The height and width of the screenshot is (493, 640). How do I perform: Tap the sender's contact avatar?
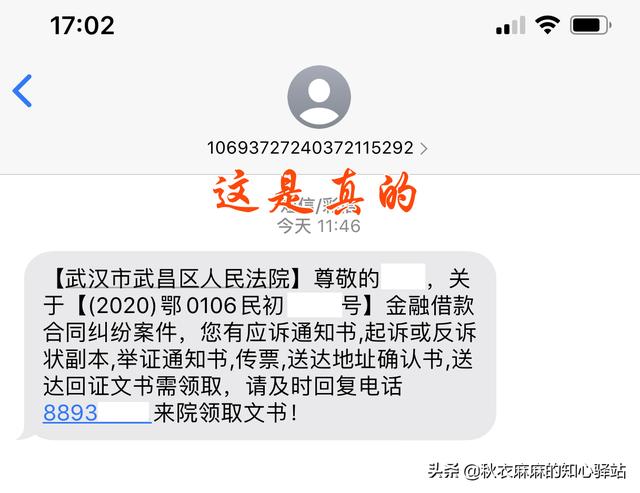318,97
